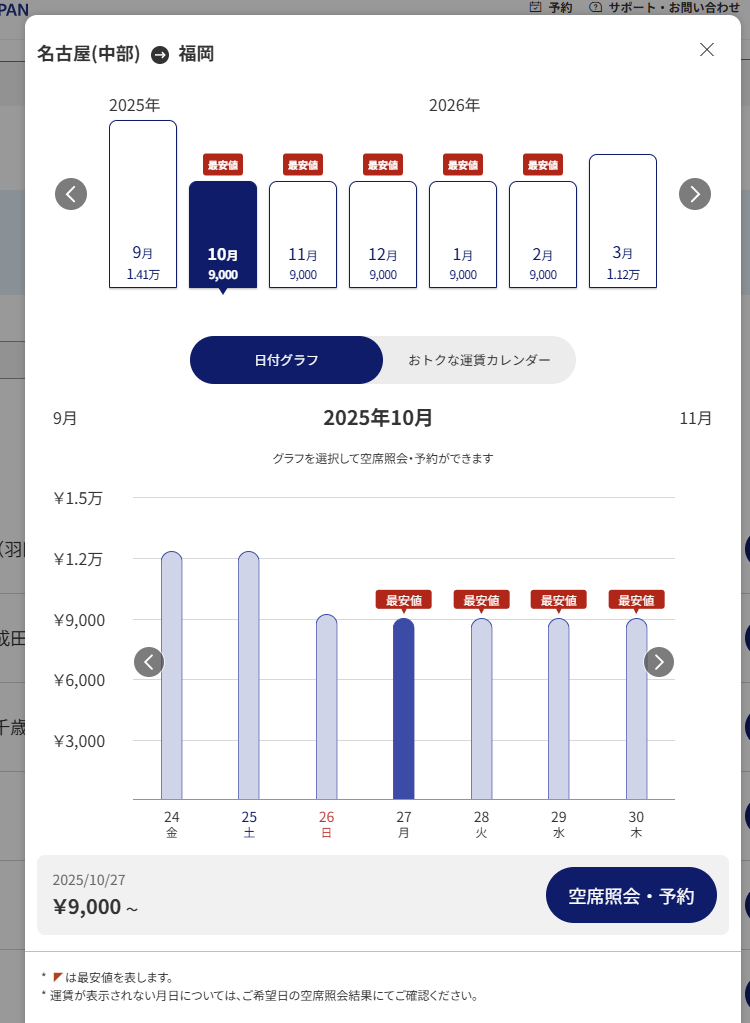Screen dimensions: 750x1023
Task: Select the 1月 month card
Action: click(463, 235)
